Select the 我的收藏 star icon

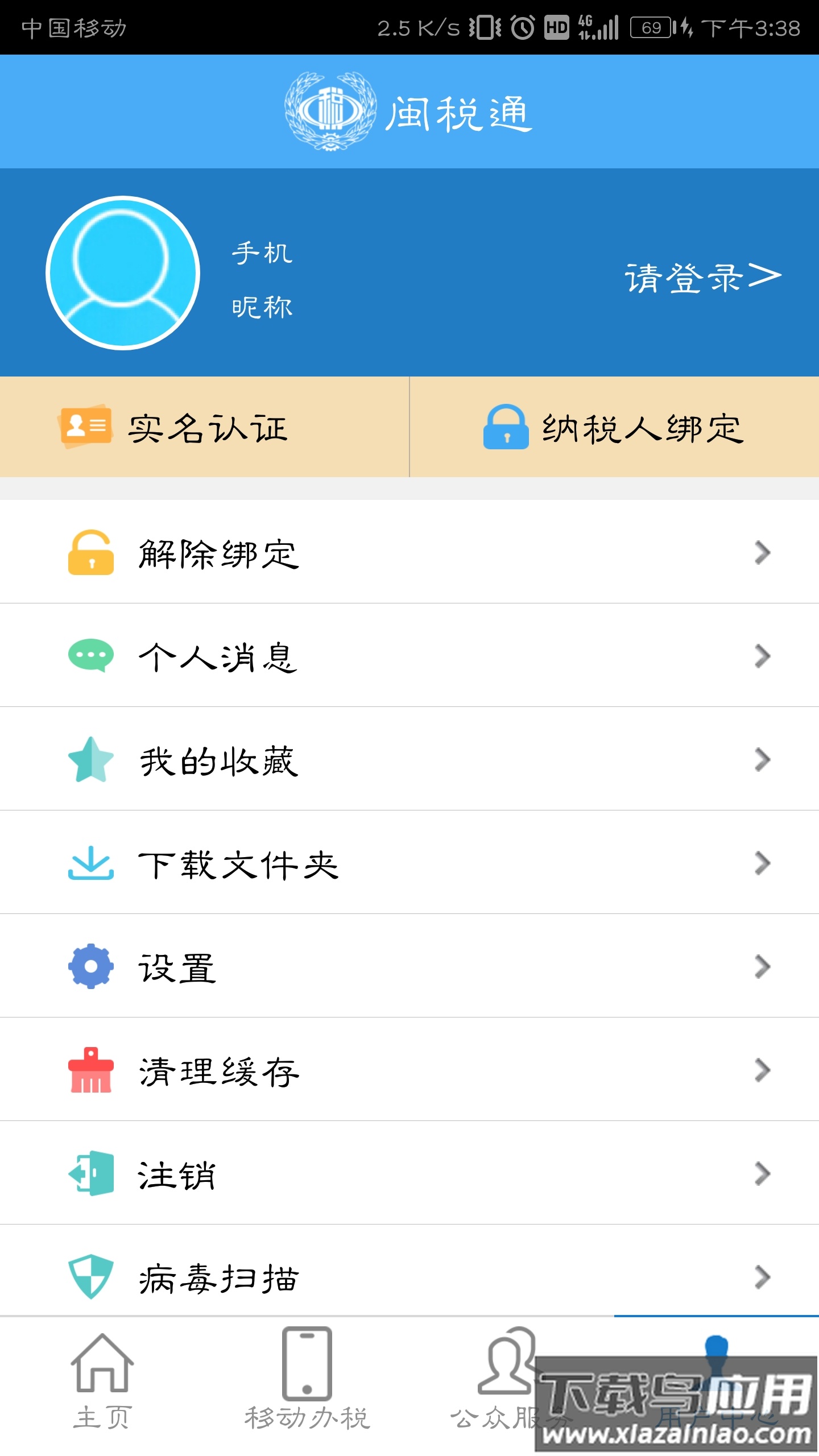click(92, 759)
